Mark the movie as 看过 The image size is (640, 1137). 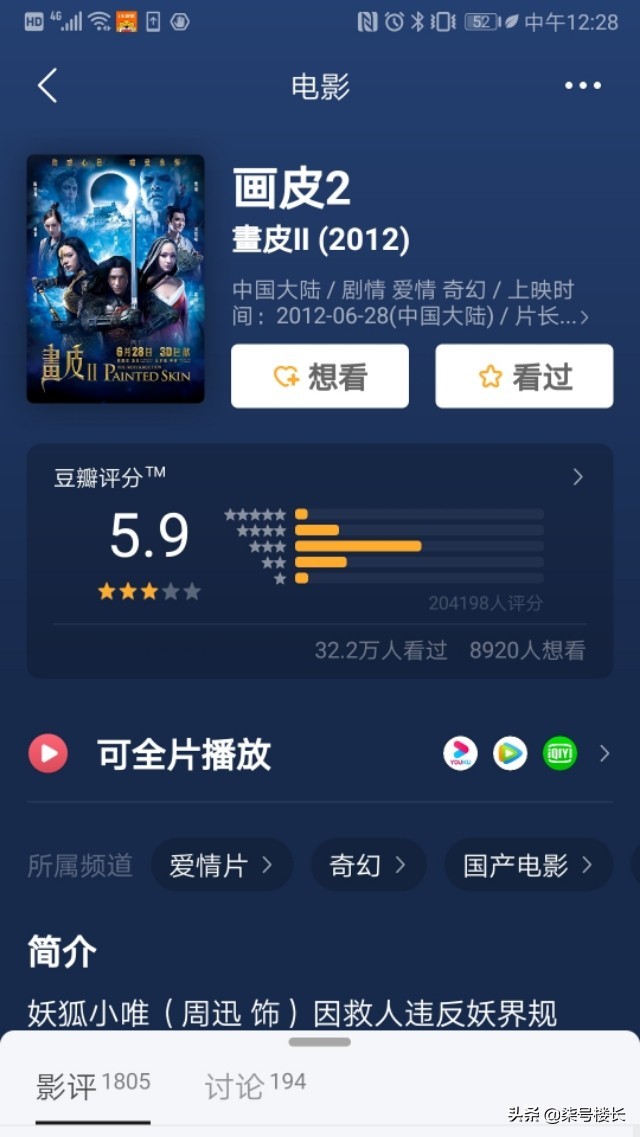(x=524, y=376)
